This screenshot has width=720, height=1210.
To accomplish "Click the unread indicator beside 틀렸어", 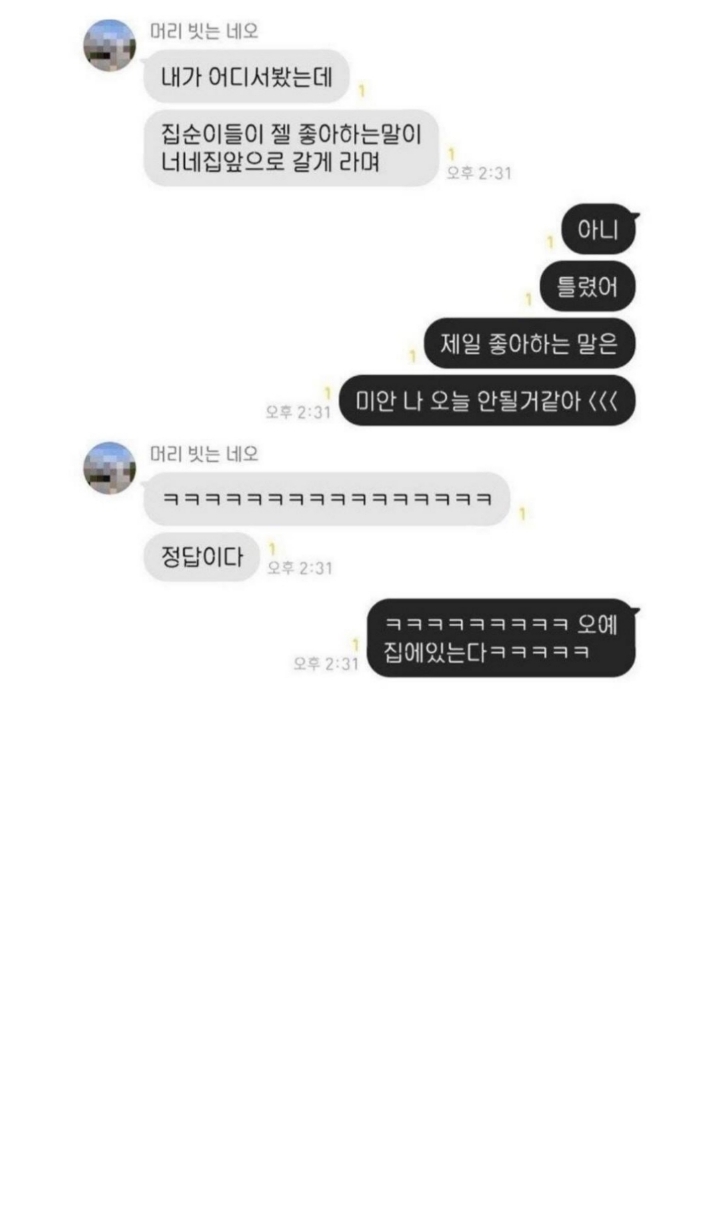I will click(529, 297).
